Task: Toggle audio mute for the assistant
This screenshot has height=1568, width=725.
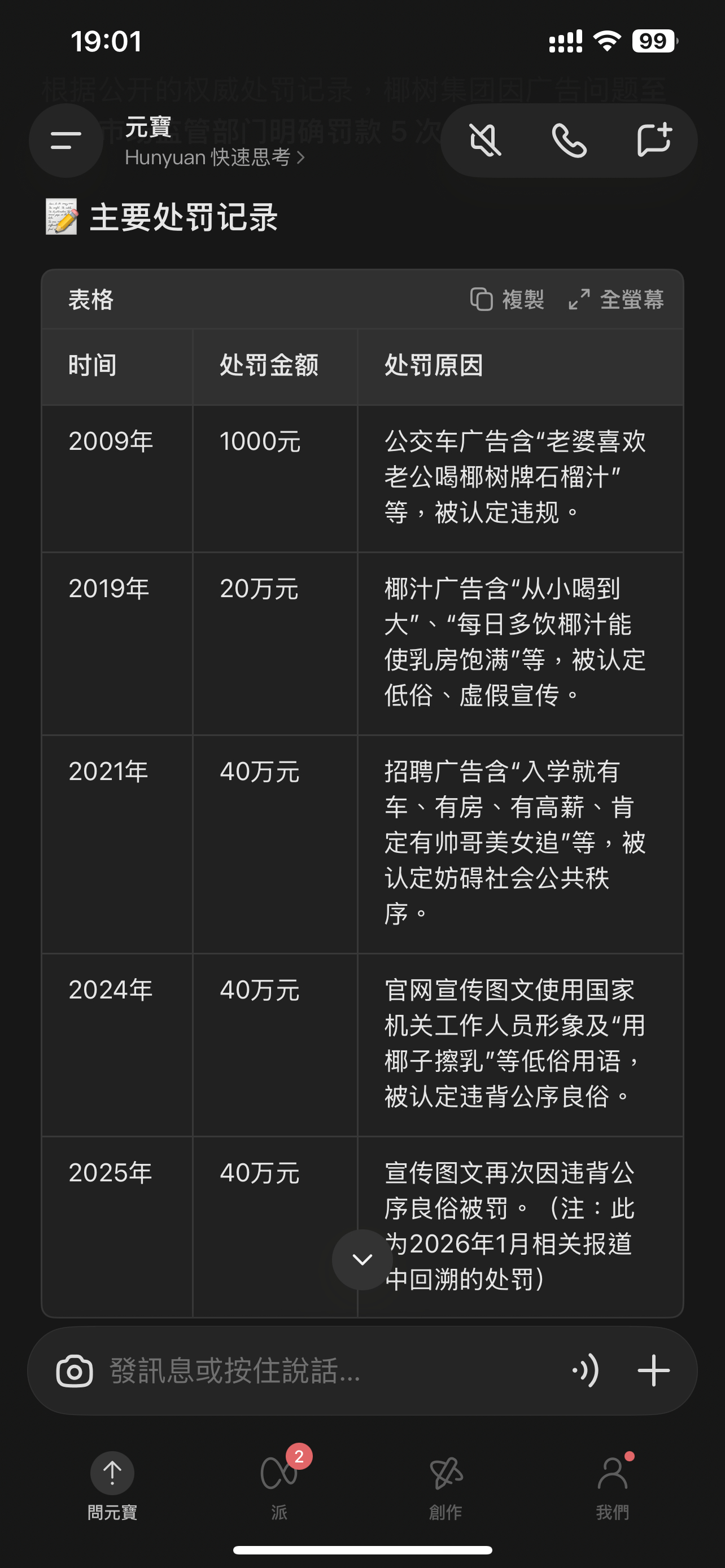Action: click(x=485, y=141)
